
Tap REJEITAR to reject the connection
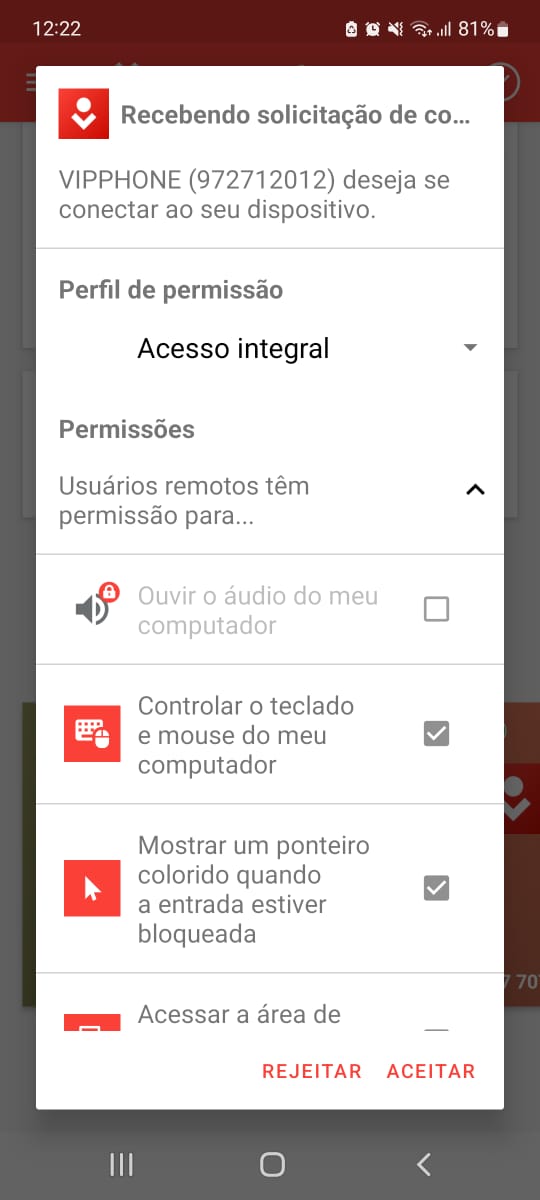point(312,1071)
